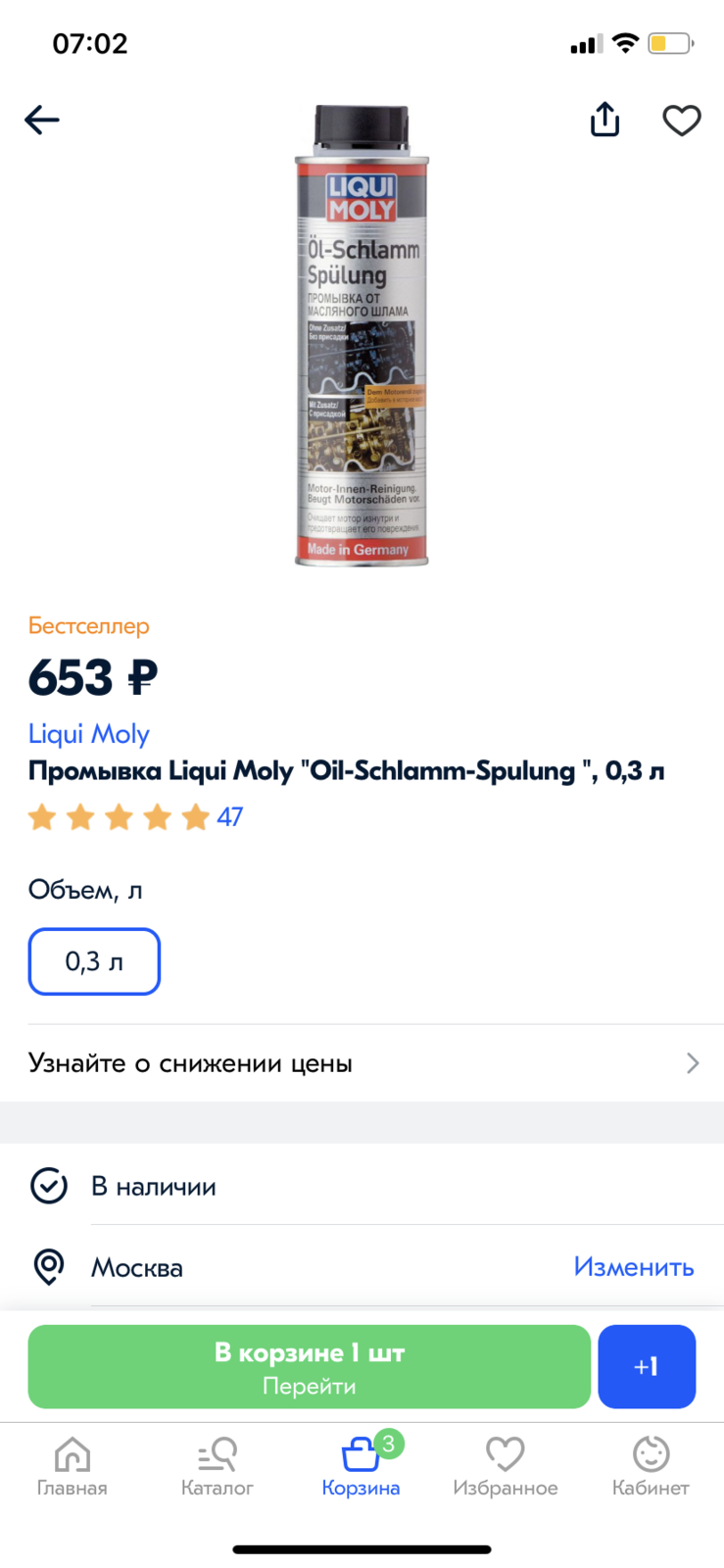The height and width of the screenshot is (1568, 724).
Task: Open the 47 reviews rating
Action: pos(135,816)
